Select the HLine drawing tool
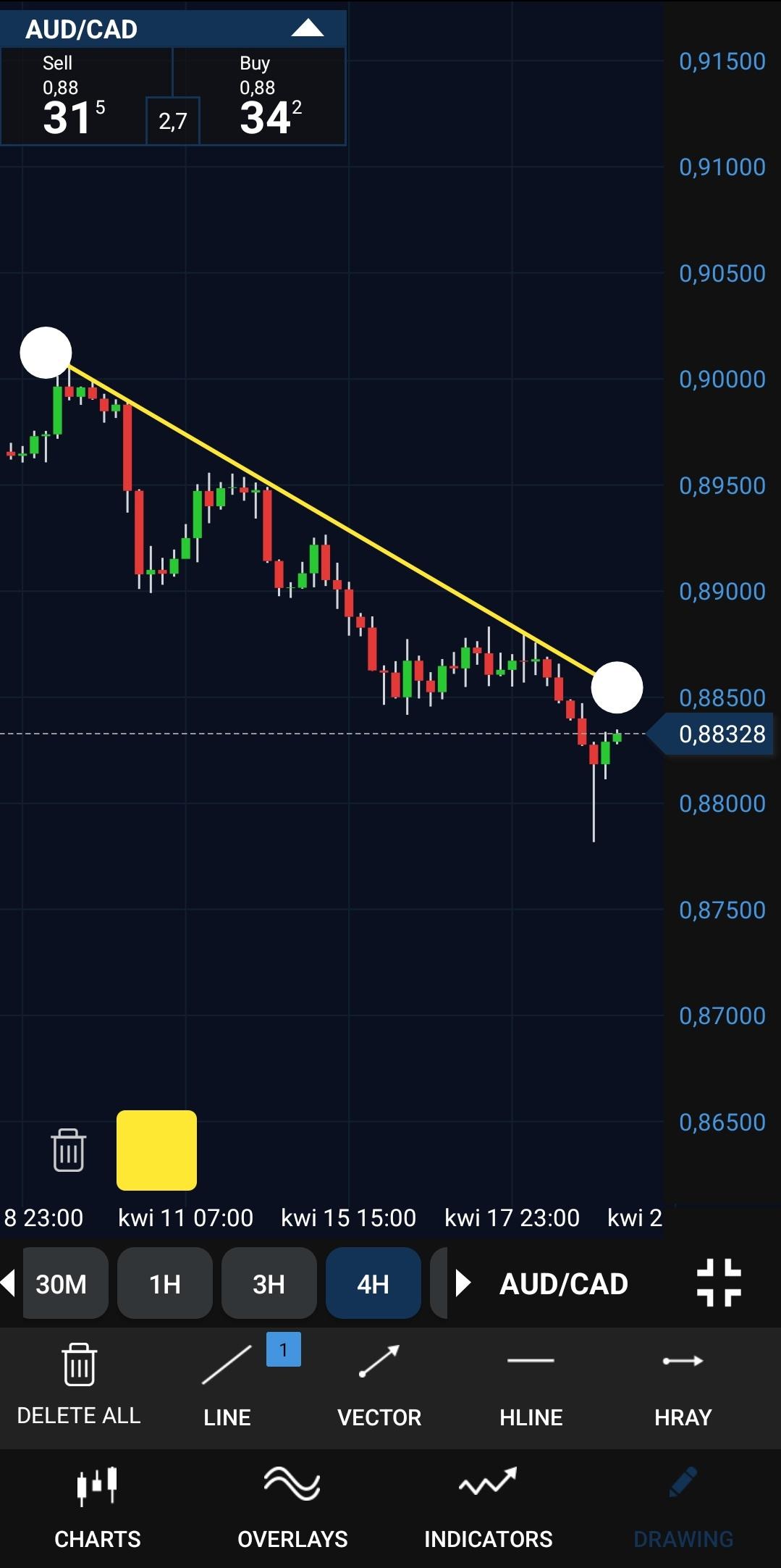This screenshot has width=781, height=1568. tap(531, 1384)
